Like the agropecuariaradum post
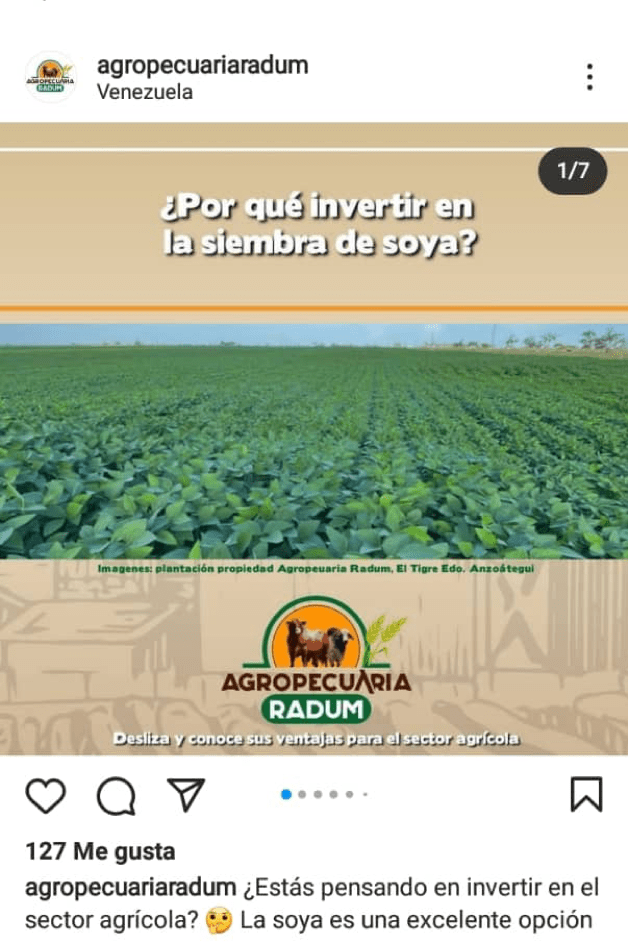Viewport: 628px width, 947px height. click(45, 795)
